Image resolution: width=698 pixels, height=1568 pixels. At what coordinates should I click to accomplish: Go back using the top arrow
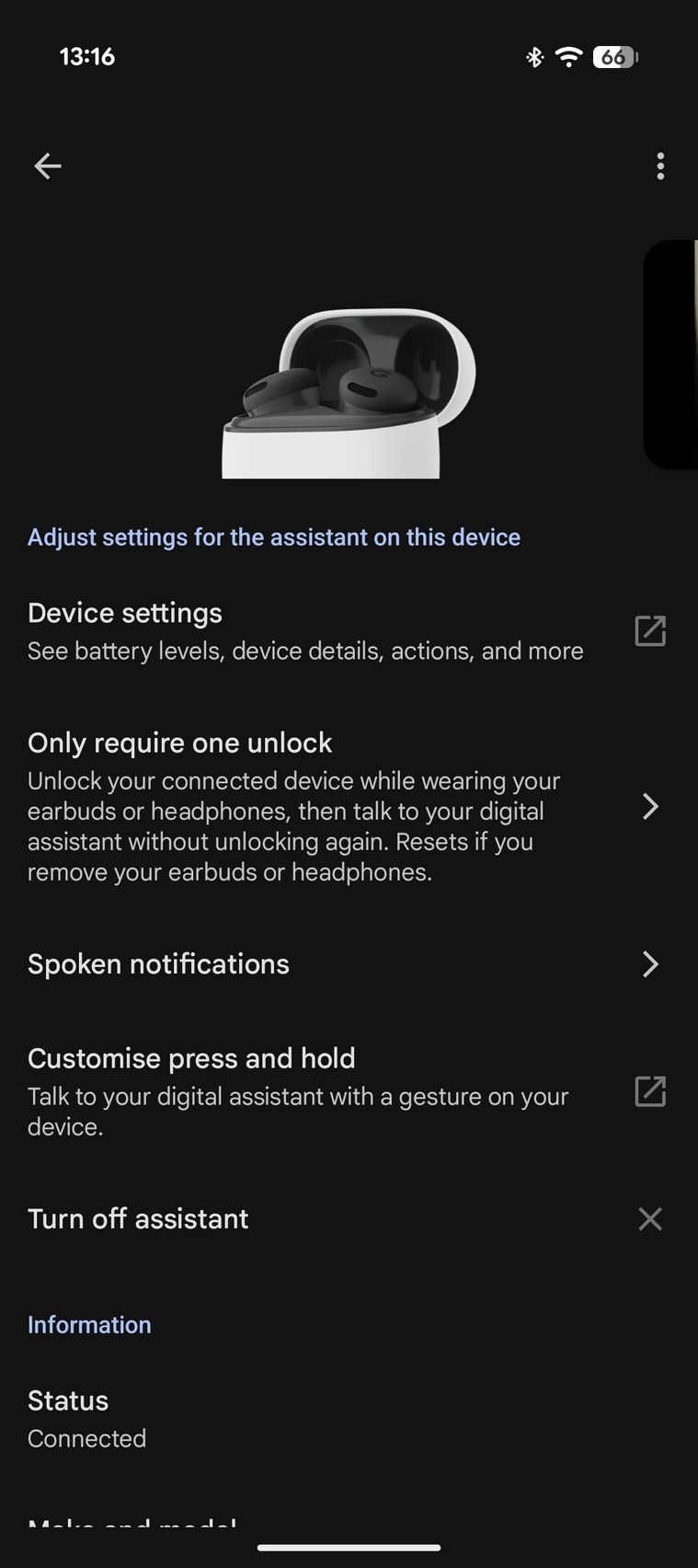click(48, 166)
